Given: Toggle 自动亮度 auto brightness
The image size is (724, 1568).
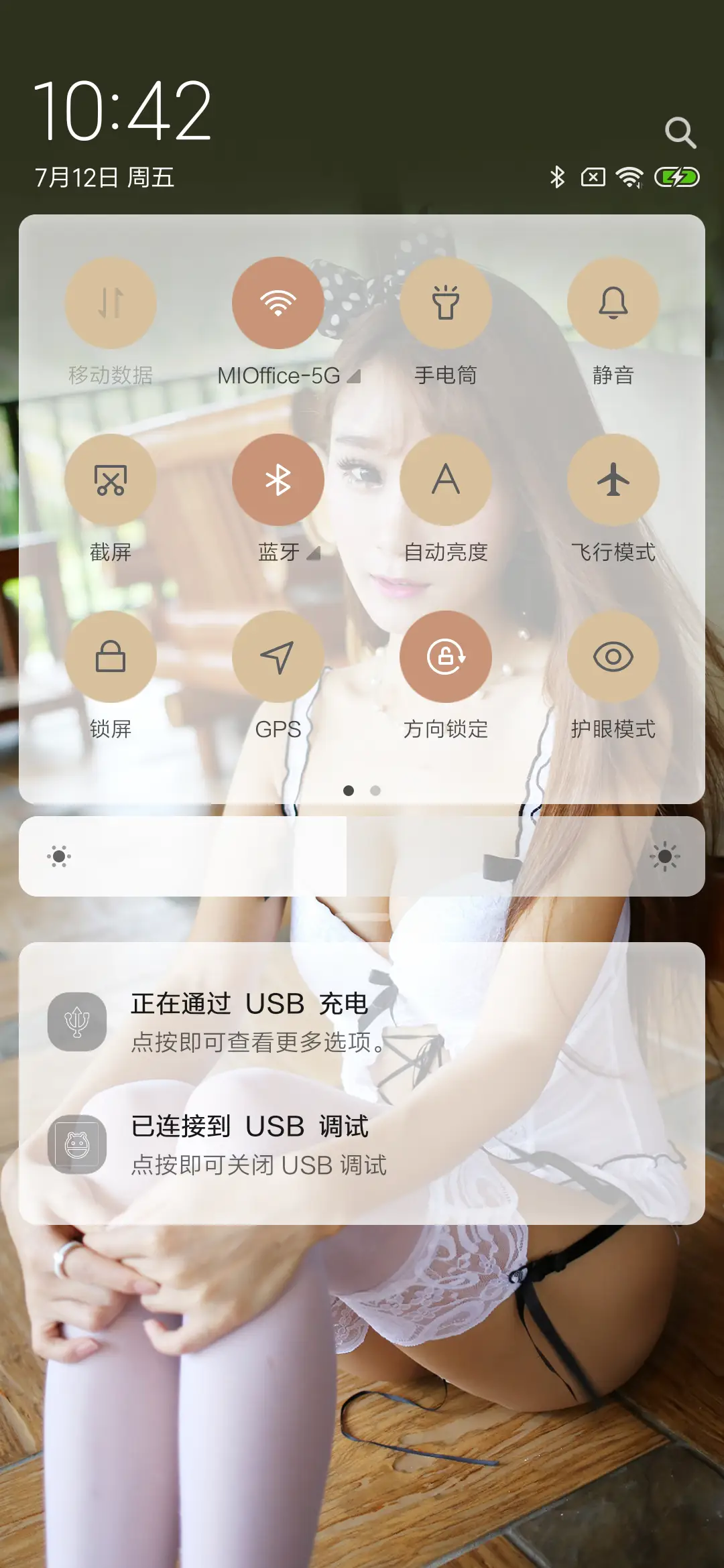Looking at the screenshot, I should (446, 479).
